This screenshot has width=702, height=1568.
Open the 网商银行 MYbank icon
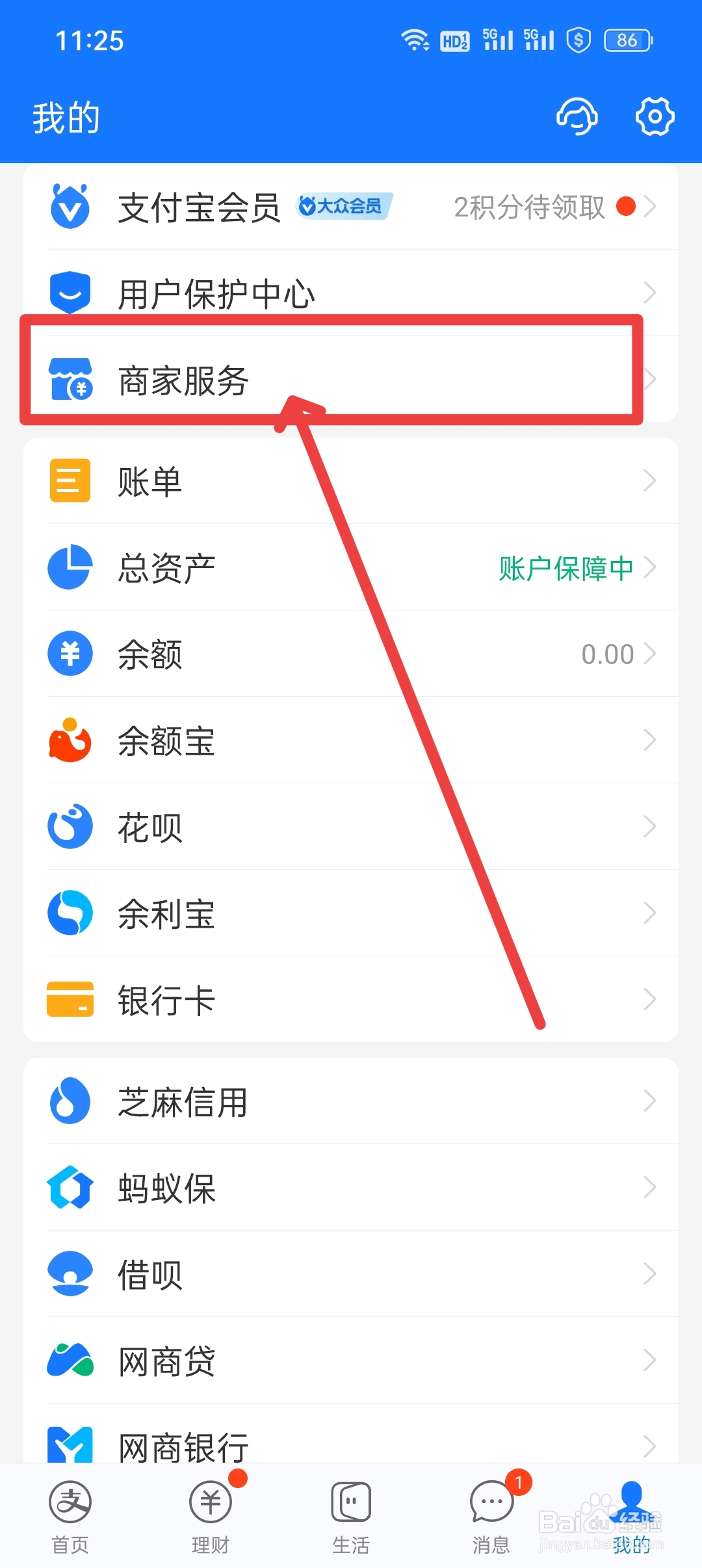click(70, 1446)
